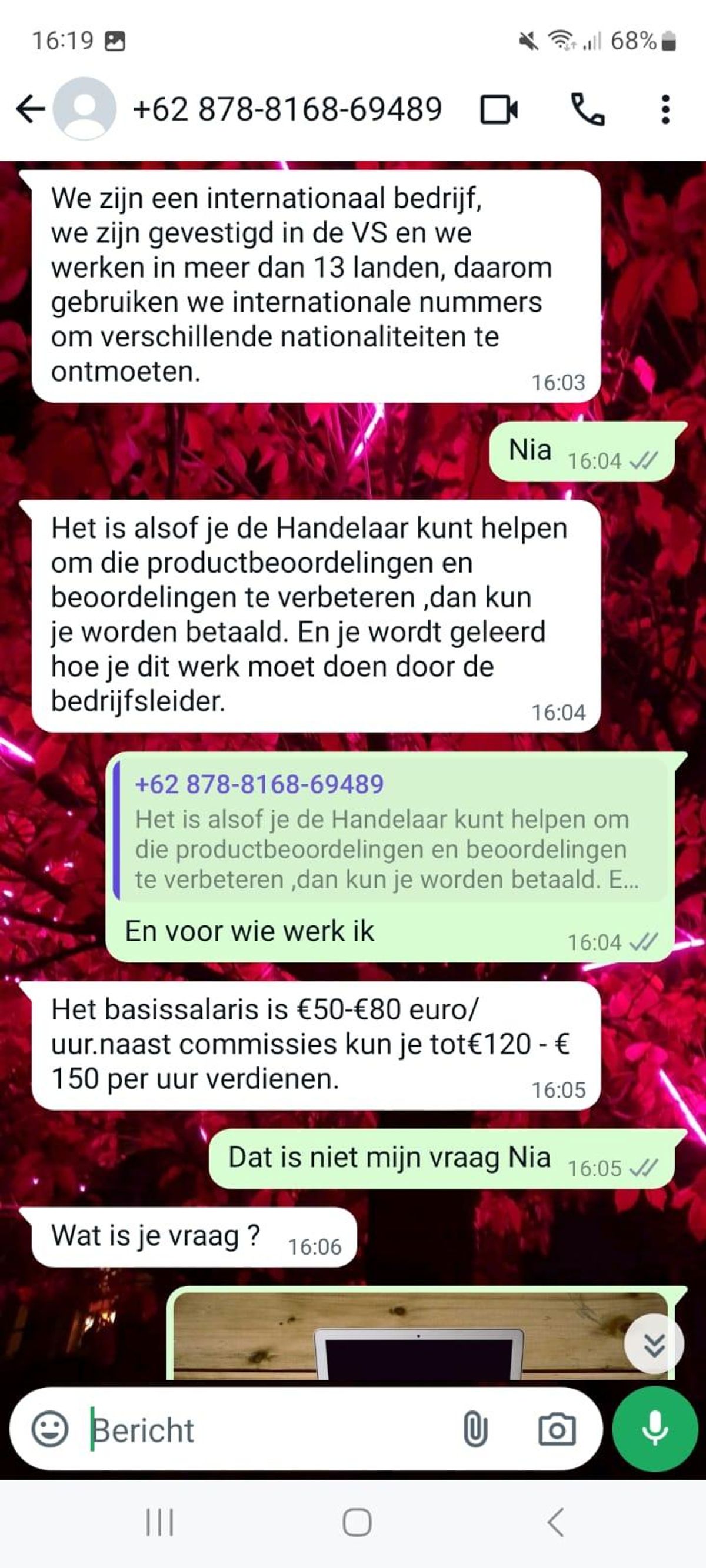
Task: Open the emoji picker
Action: point(50,1429)
